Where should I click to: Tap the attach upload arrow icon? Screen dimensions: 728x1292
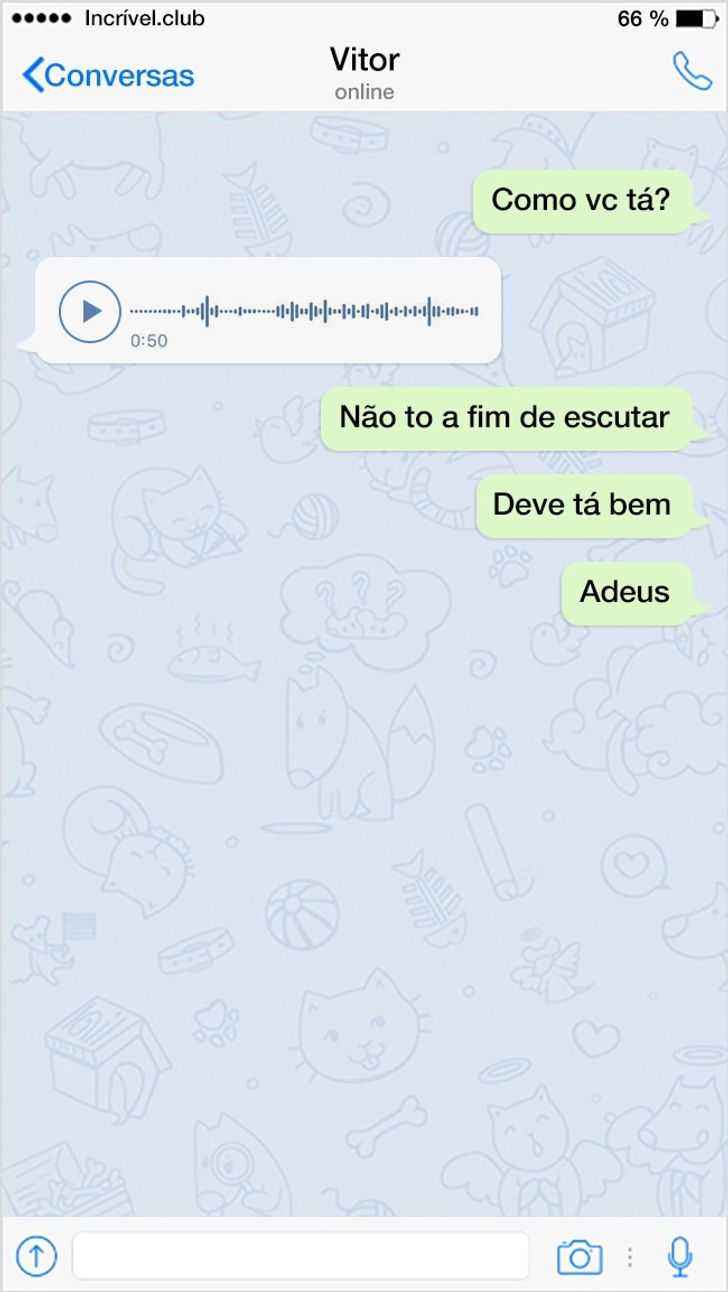point(36,1255)
